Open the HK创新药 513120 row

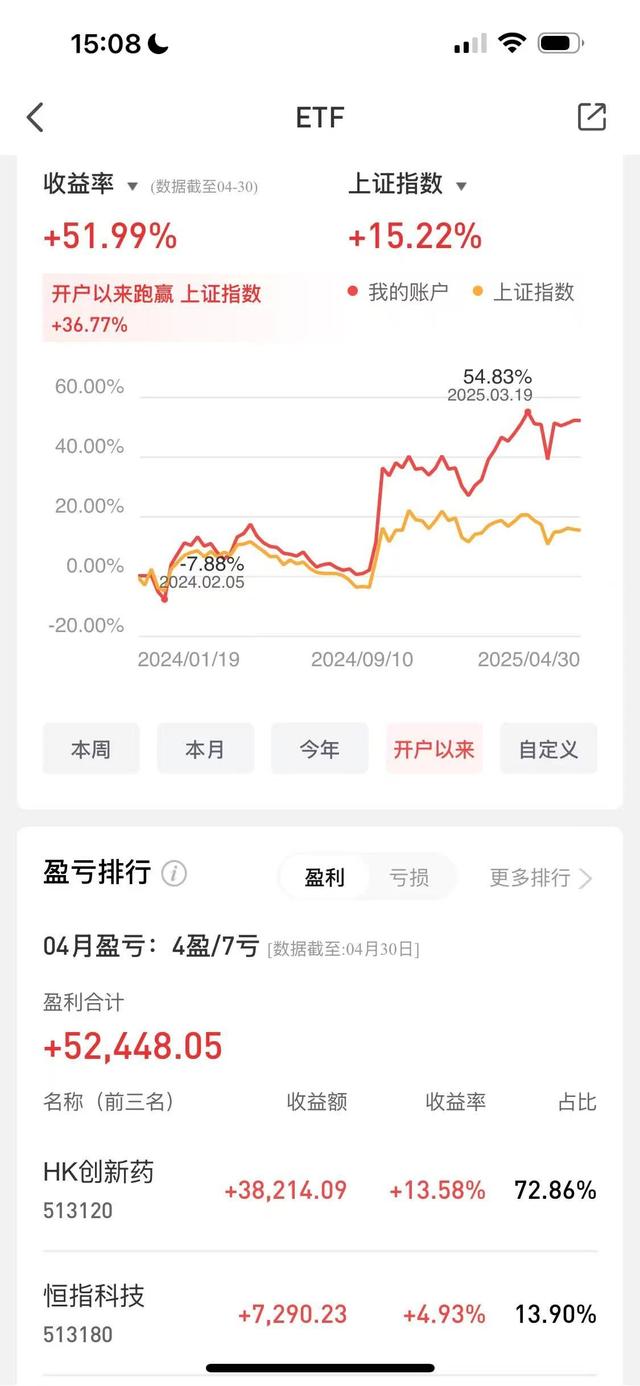(x=320, y=1190)
